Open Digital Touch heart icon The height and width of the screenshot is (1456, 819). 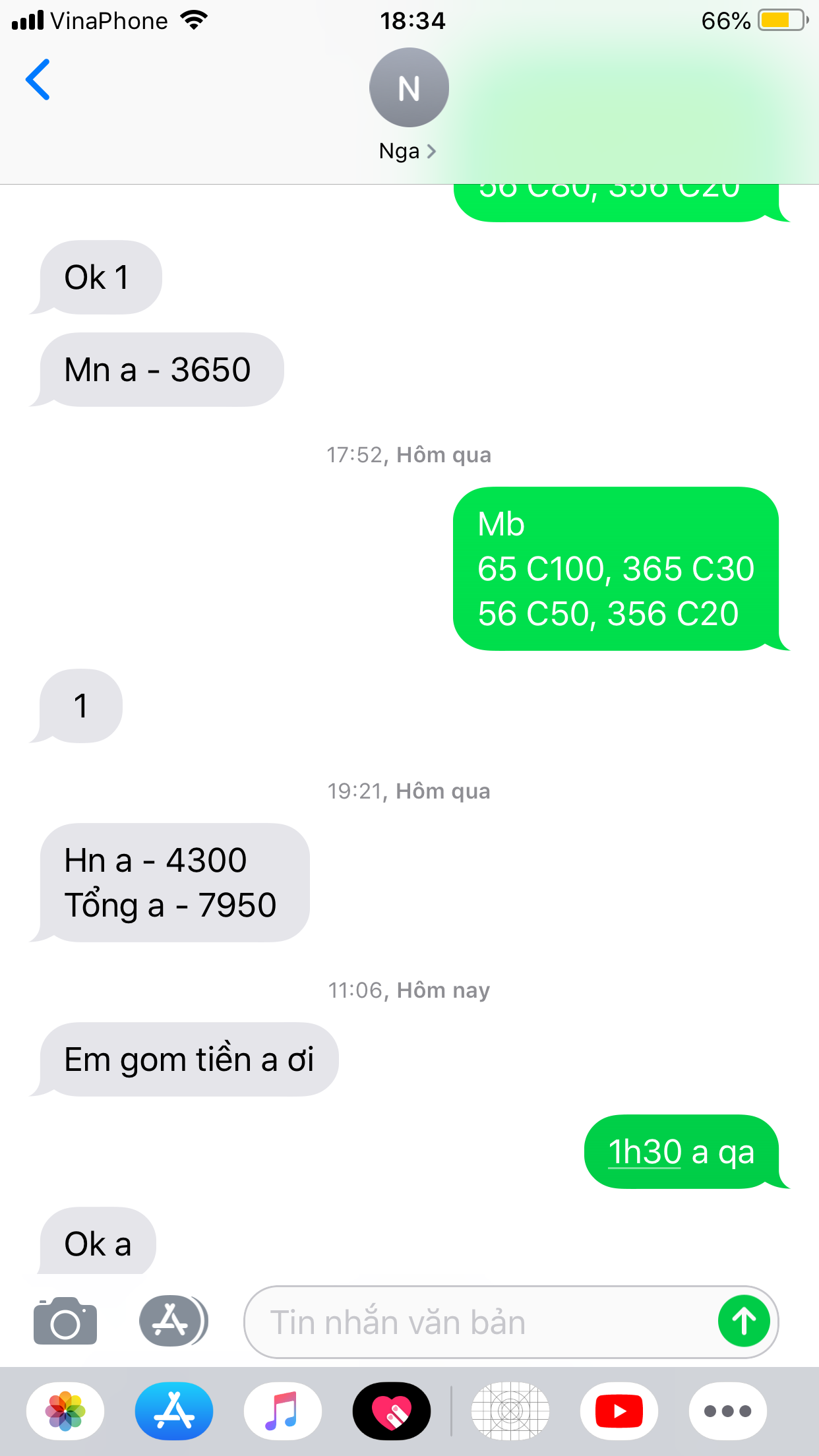(x=392, y=1411)
